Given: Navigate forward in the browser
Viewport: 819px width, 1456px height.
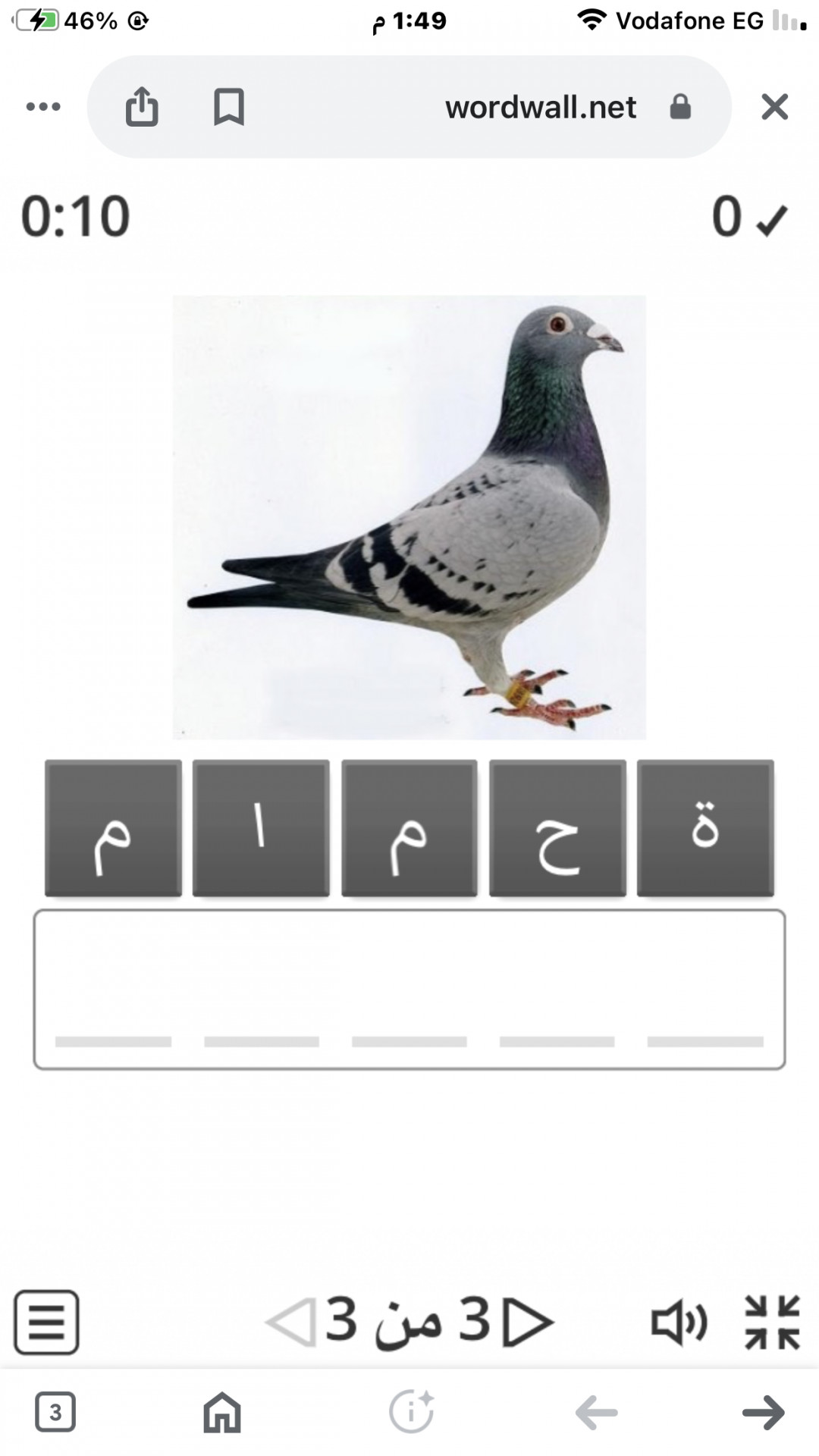Looking at the screenshot, I should click(763, 1413).
